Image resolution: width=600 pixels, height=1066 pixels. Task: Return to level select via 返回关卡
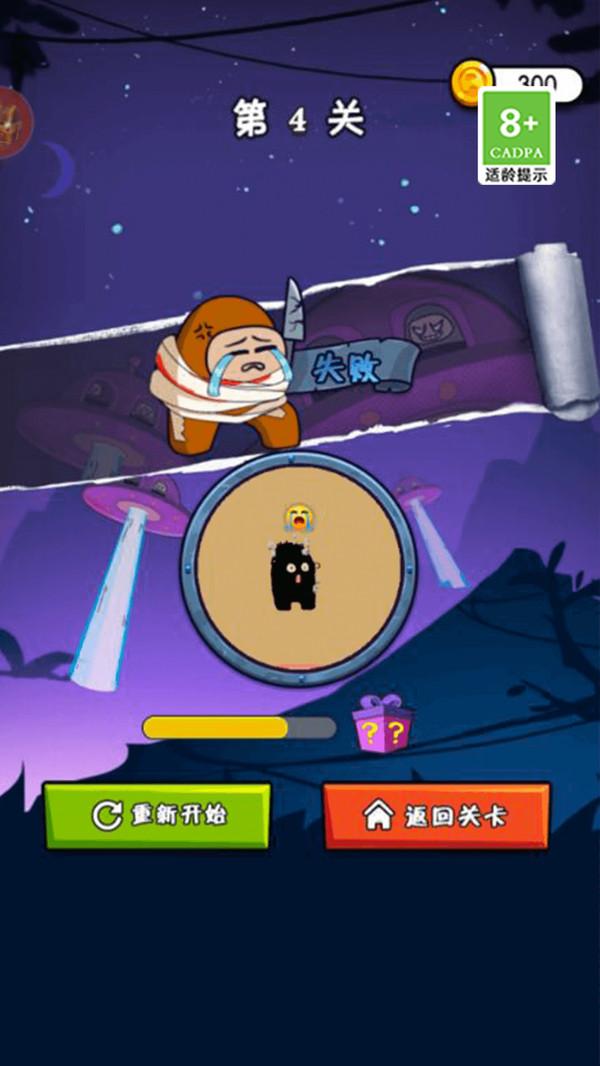pos(436,816)
